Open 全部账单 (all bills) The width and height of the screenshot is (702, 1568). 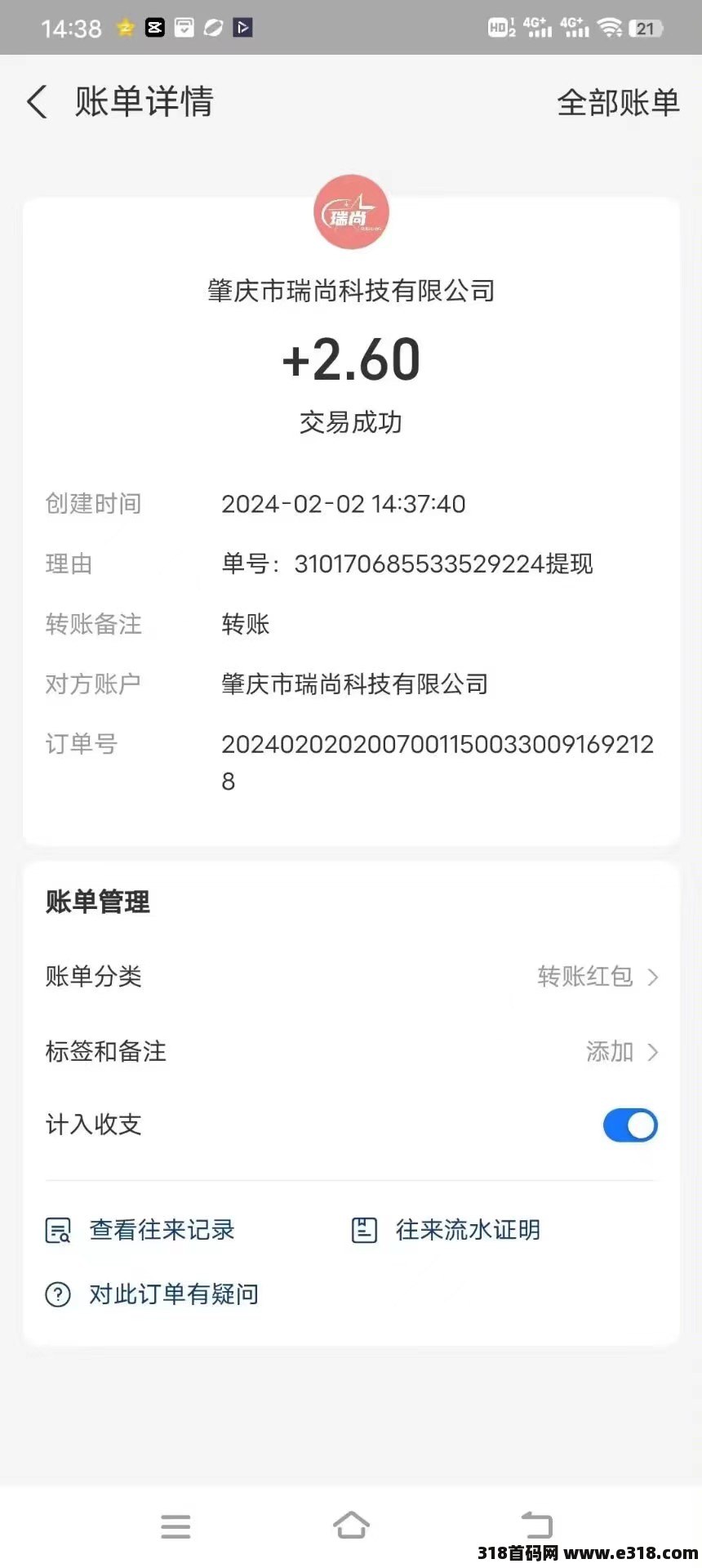tap(618, 103)
